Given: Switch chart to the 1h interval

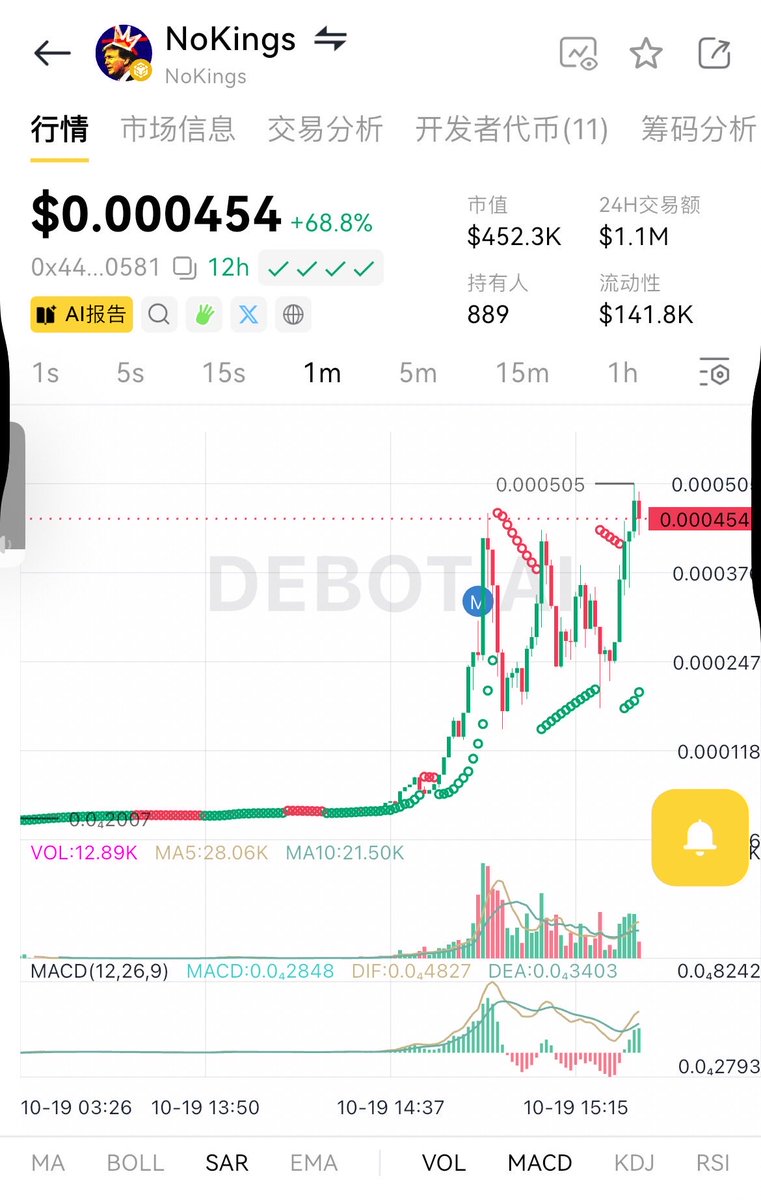Looking at the screenshot, I should (x=622, y=373).
